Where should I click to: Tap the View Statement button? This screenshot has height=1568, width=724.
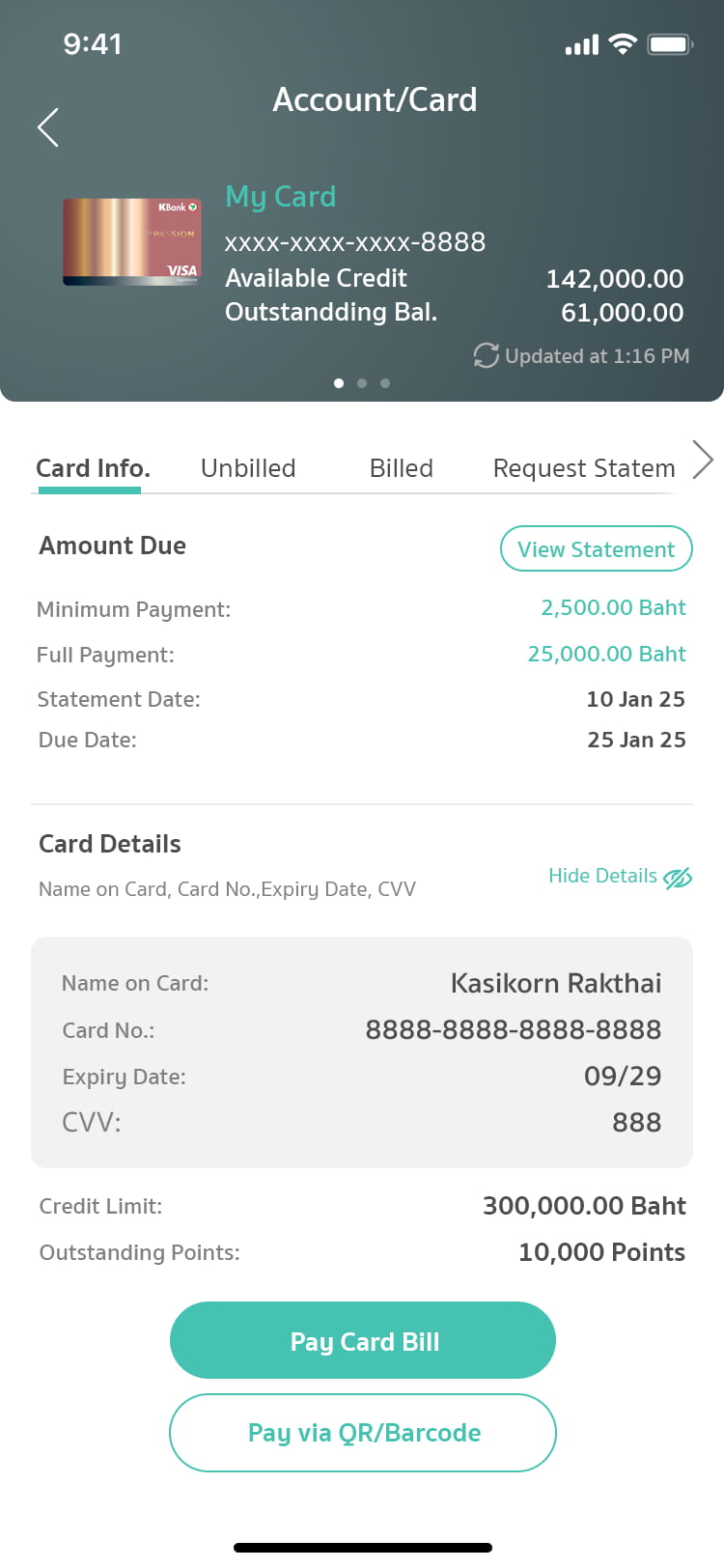coord(596,549)
